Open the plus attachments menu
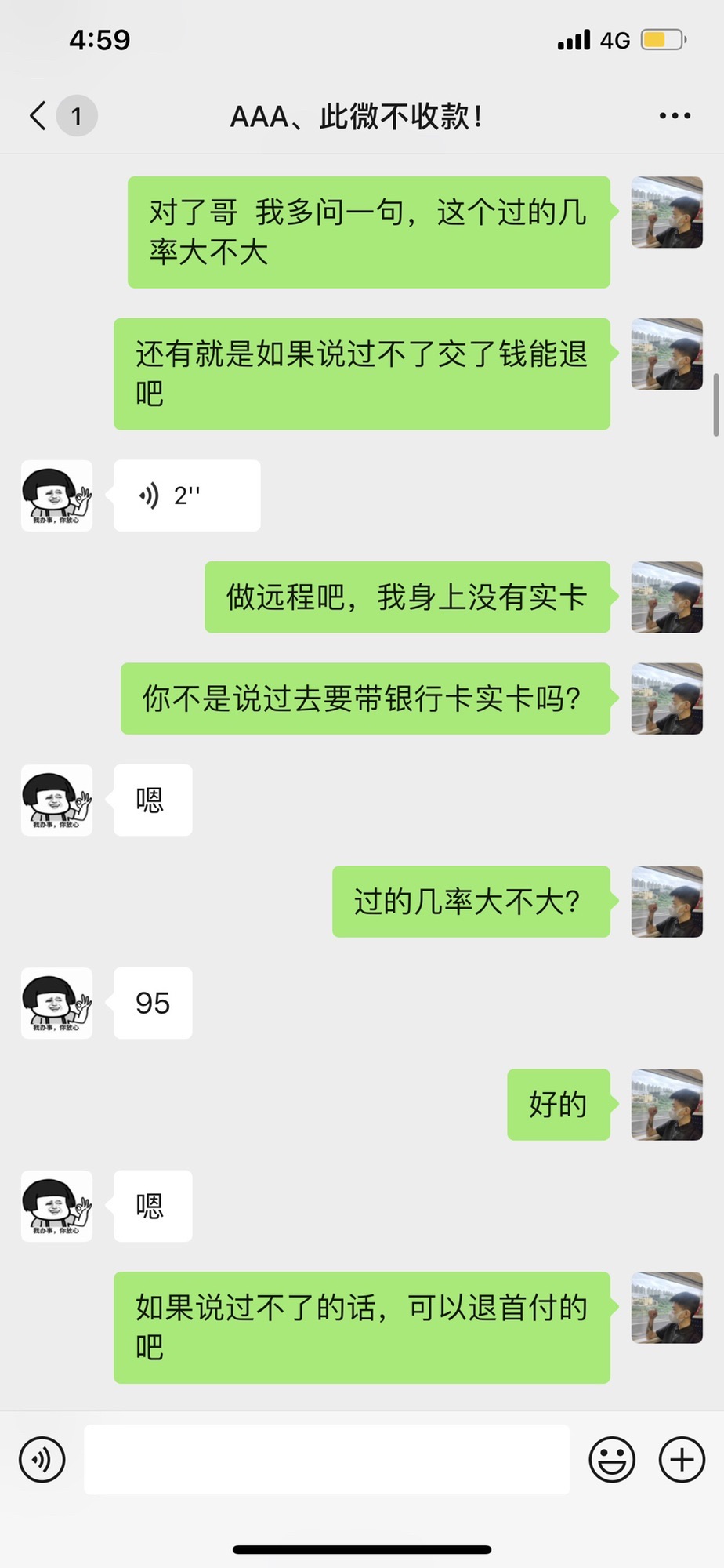 [x=681, y=1459]
